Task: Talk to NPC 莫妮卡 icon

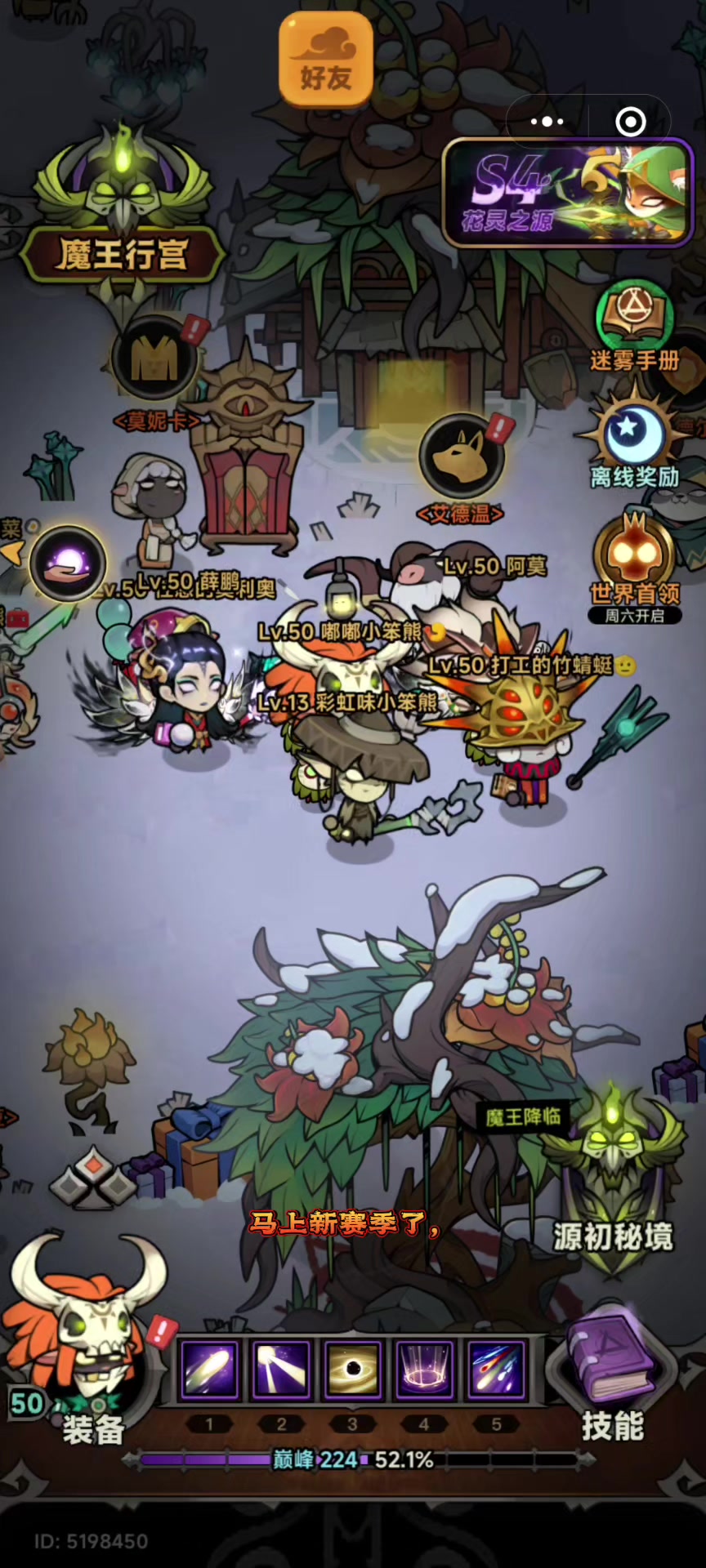Action: pyautogui.click(x=155, y=359)
